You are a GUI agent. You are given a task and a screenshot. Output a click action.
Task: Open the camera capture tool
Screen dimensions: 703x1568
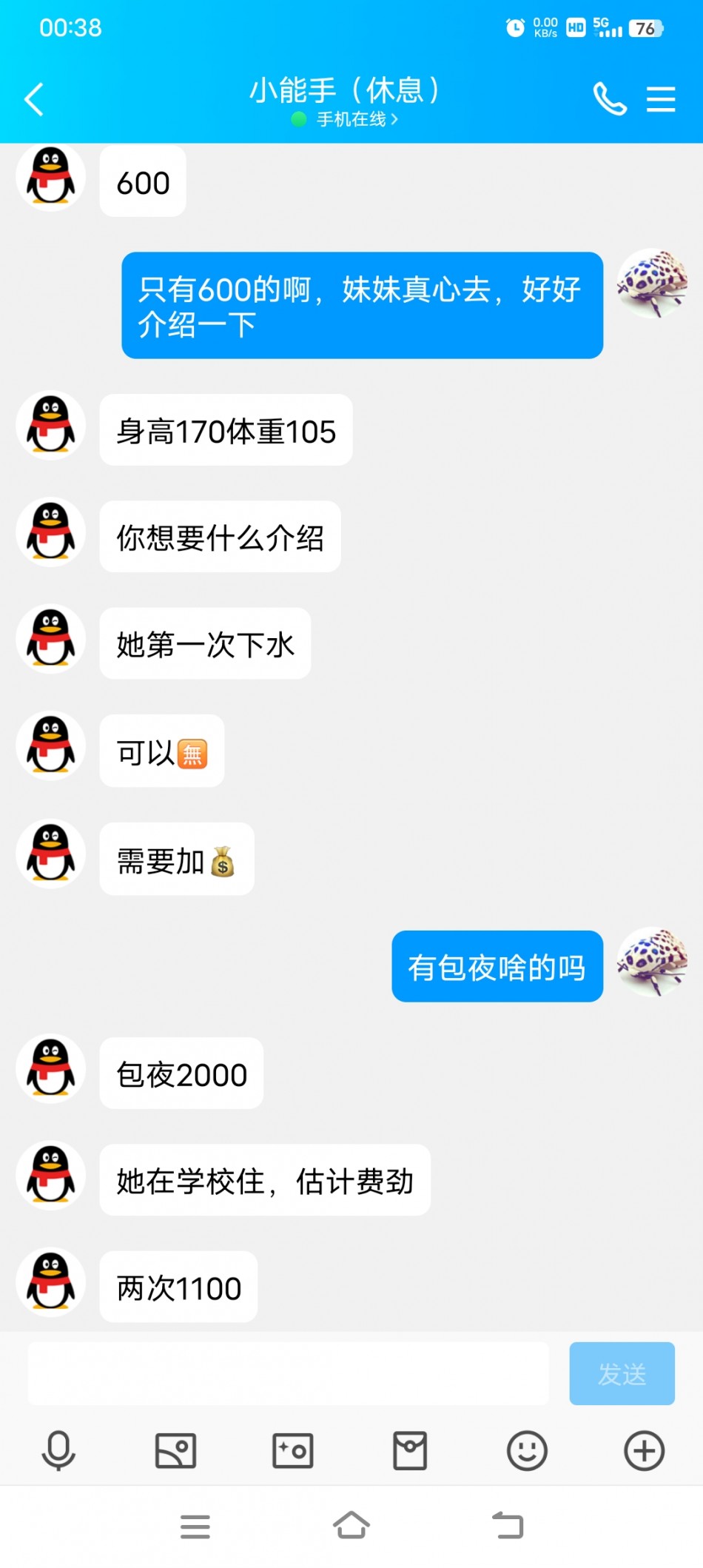293,1450
